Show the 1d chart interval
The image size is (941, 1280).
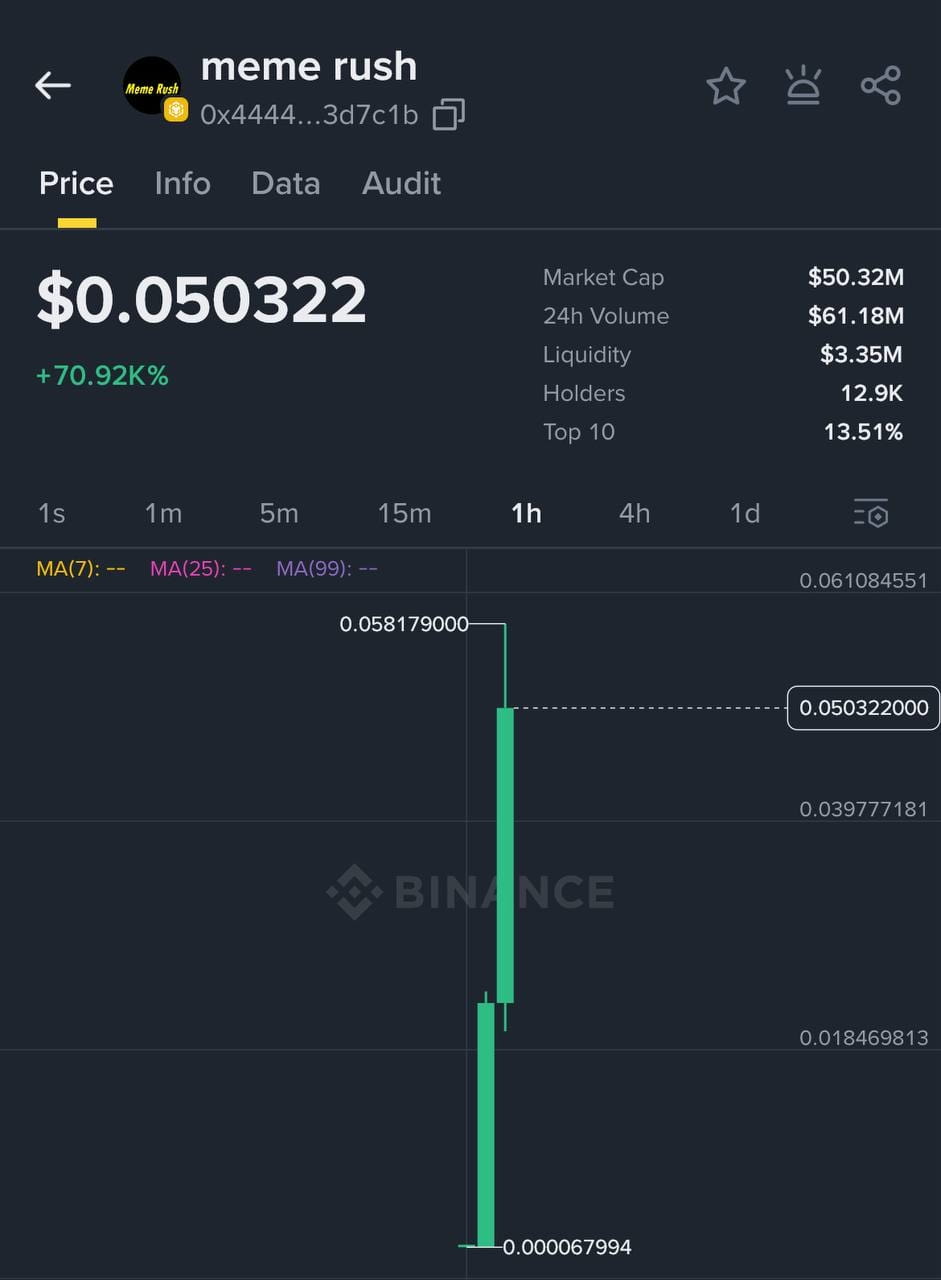745,513
